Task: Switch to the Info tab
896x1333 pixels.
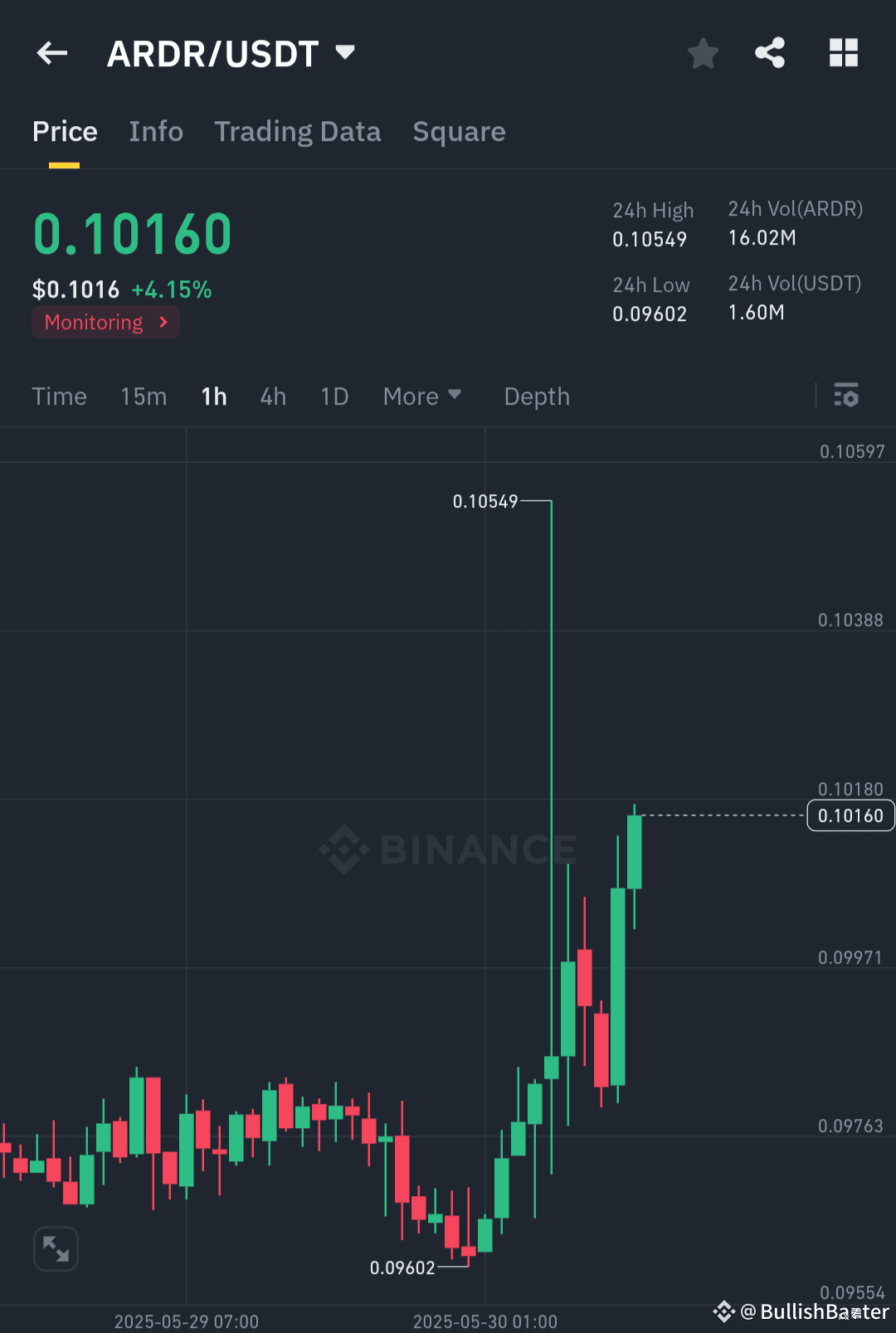Action: pyautogui.click(x=156, y=131)
